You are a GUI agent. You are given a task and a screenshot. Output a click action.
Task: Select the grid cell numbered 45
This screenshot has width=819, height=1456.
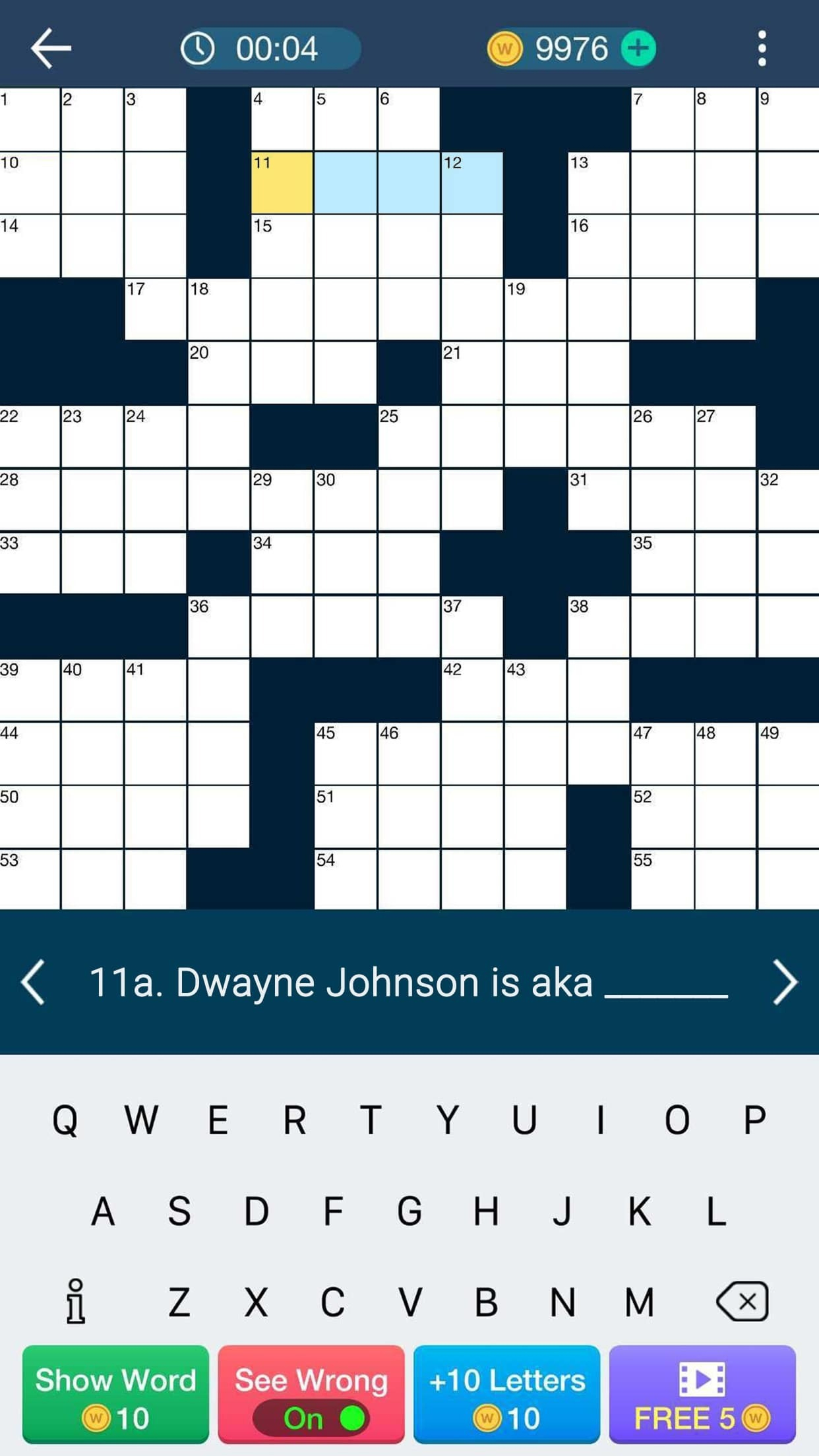coord(346,753)
